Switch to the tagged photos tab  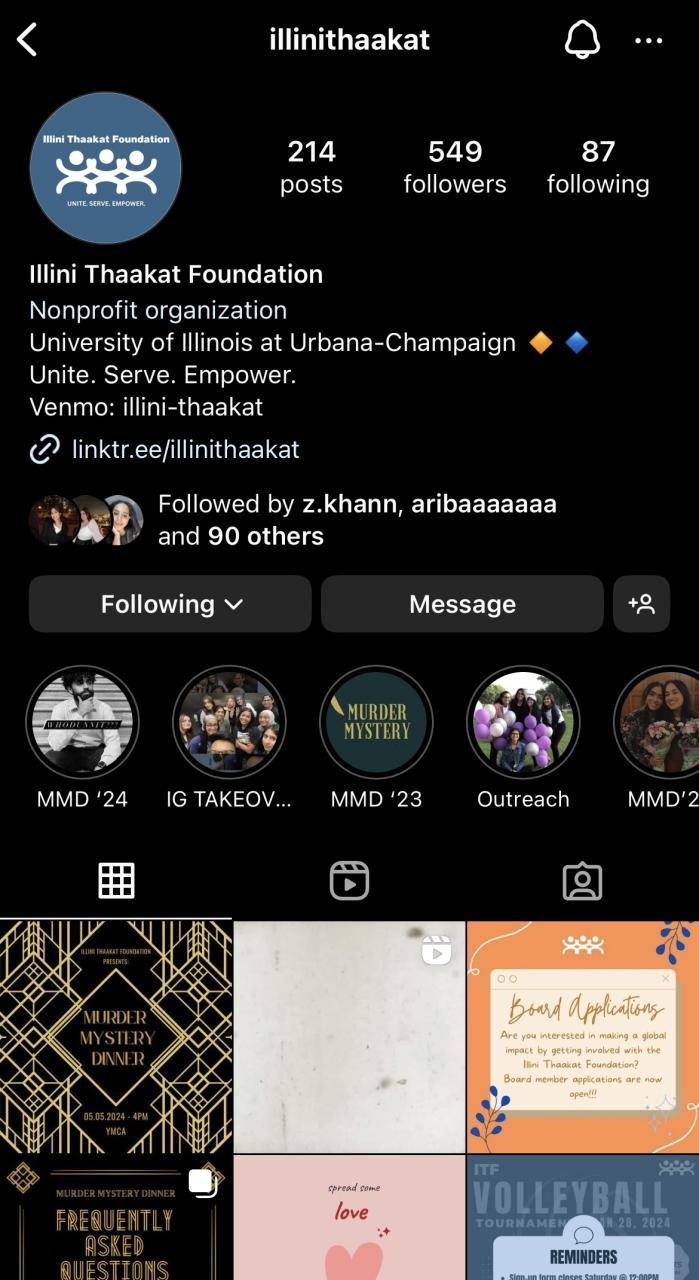(x=582, y=881)
